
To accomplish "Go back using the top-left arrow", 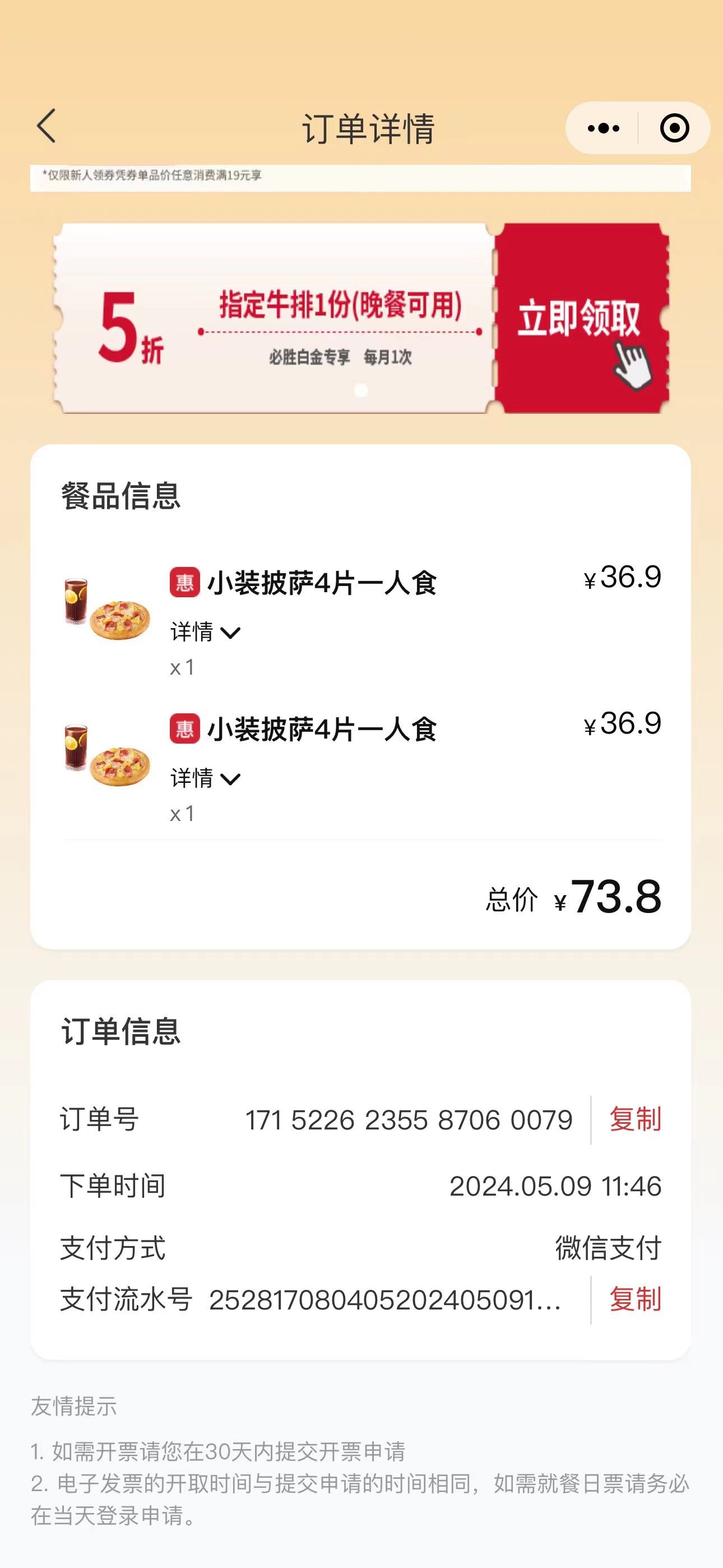I will (47, 126).
